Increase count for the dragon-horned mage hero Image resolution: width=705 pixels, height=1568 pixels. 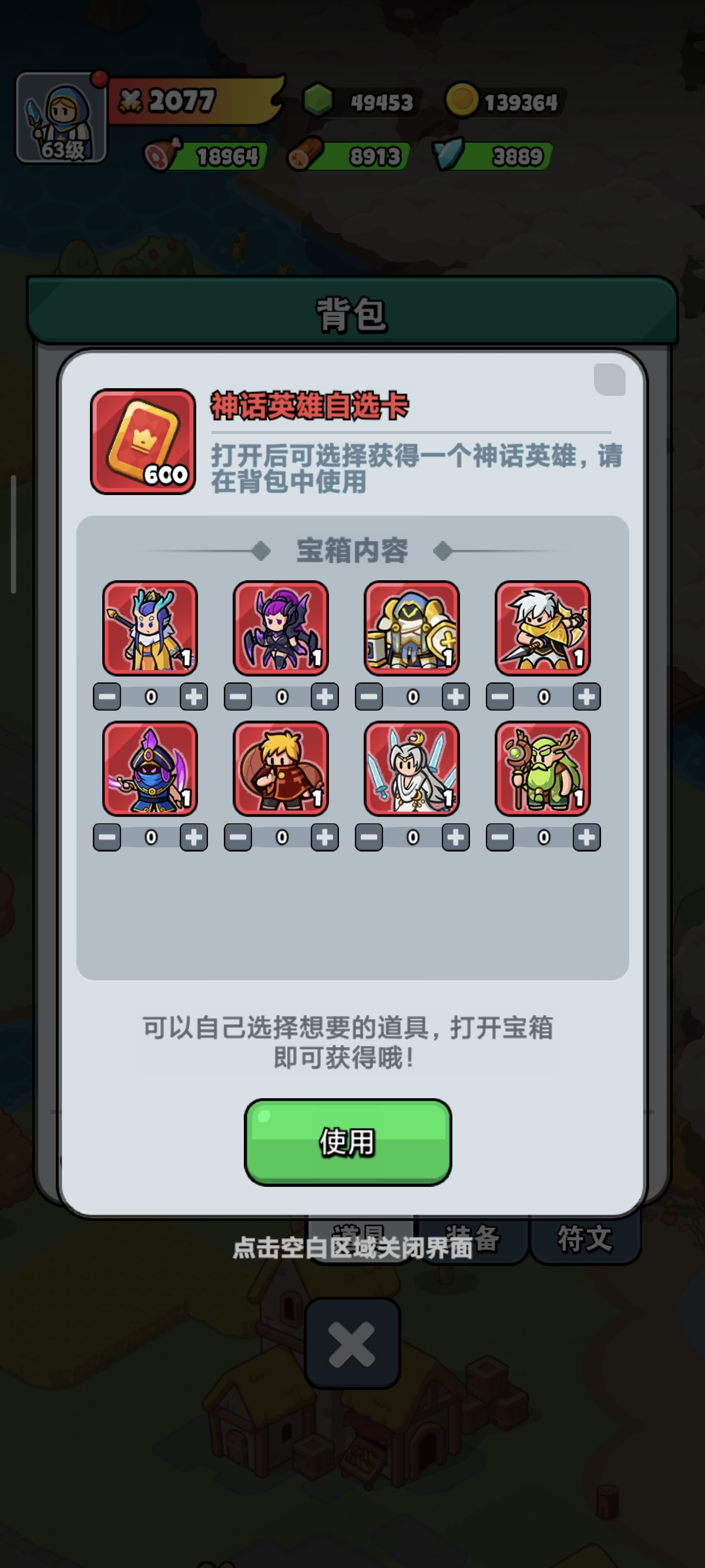[194, 697]
